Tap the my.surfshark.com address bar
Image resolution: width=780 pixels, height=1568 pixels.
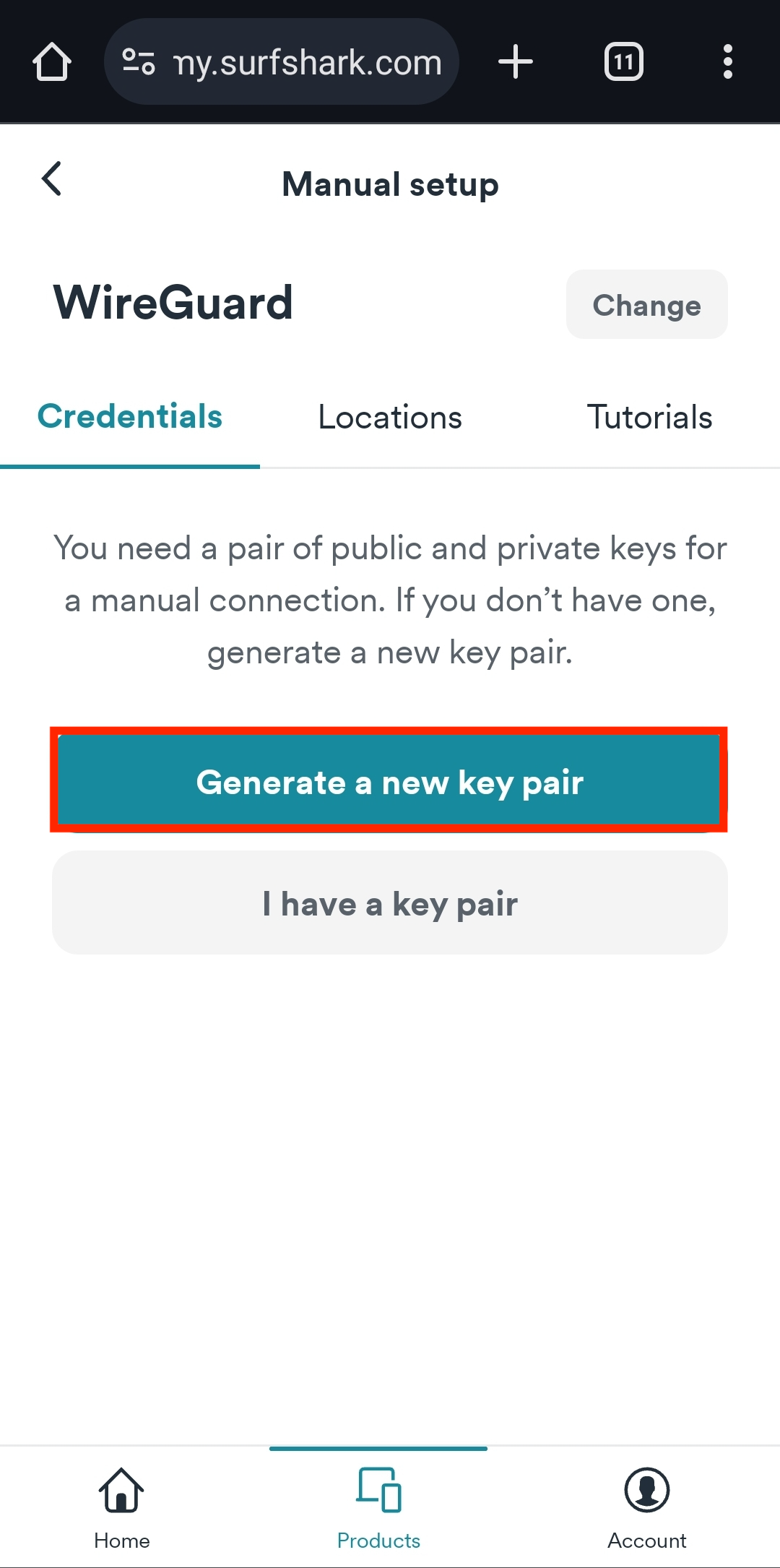(x=307, y=62)
